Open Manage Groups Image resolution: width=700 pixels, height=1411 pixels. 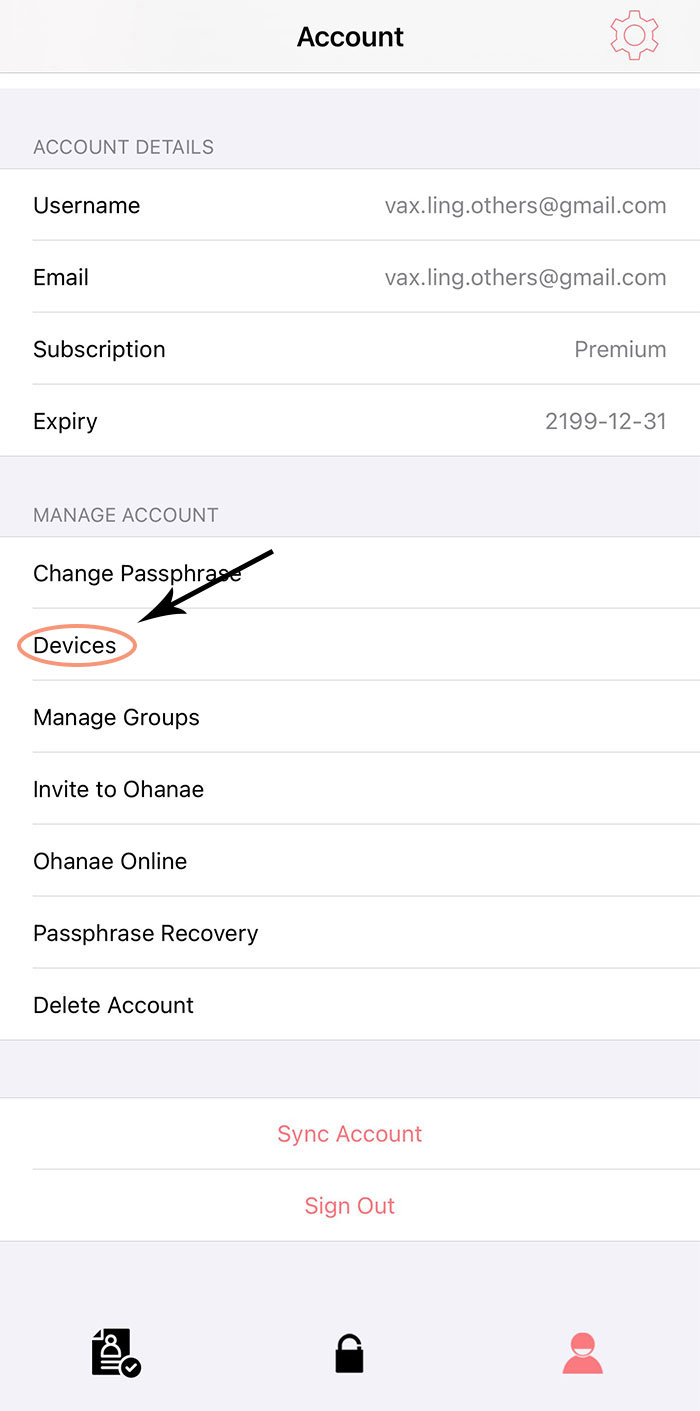350,717
